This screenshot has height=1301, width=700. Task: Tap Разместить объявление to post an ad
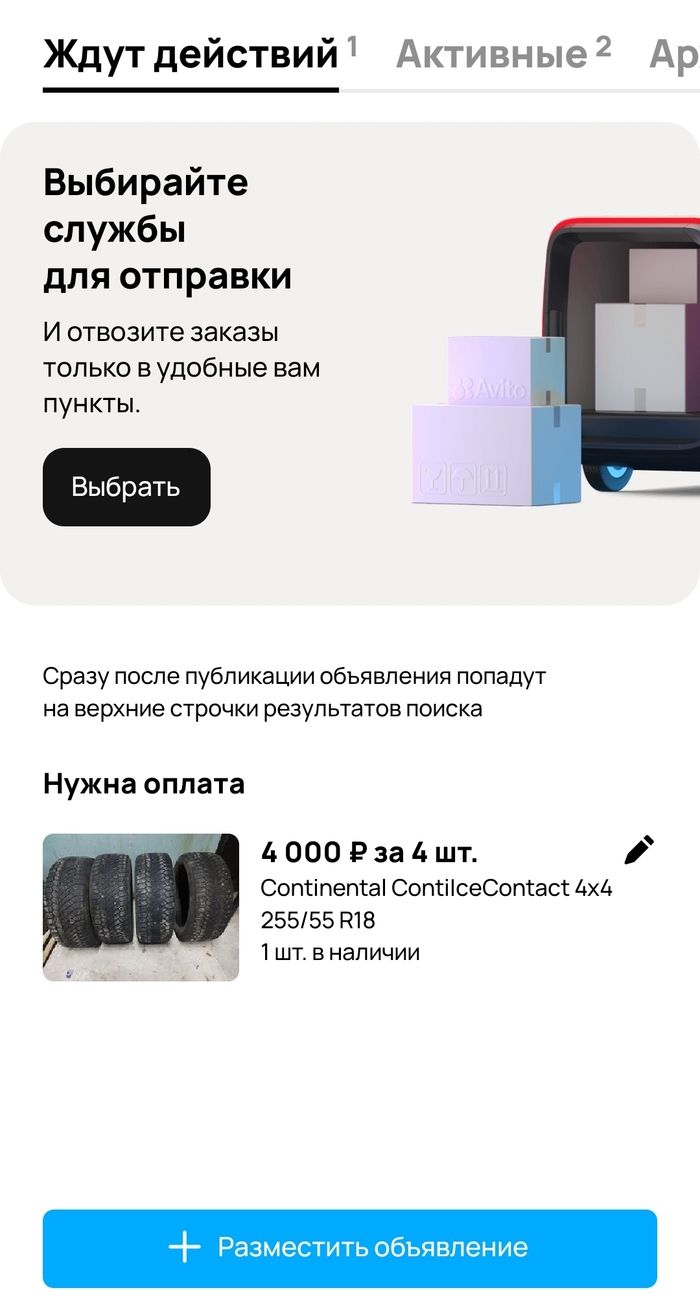pos(349,1248)
